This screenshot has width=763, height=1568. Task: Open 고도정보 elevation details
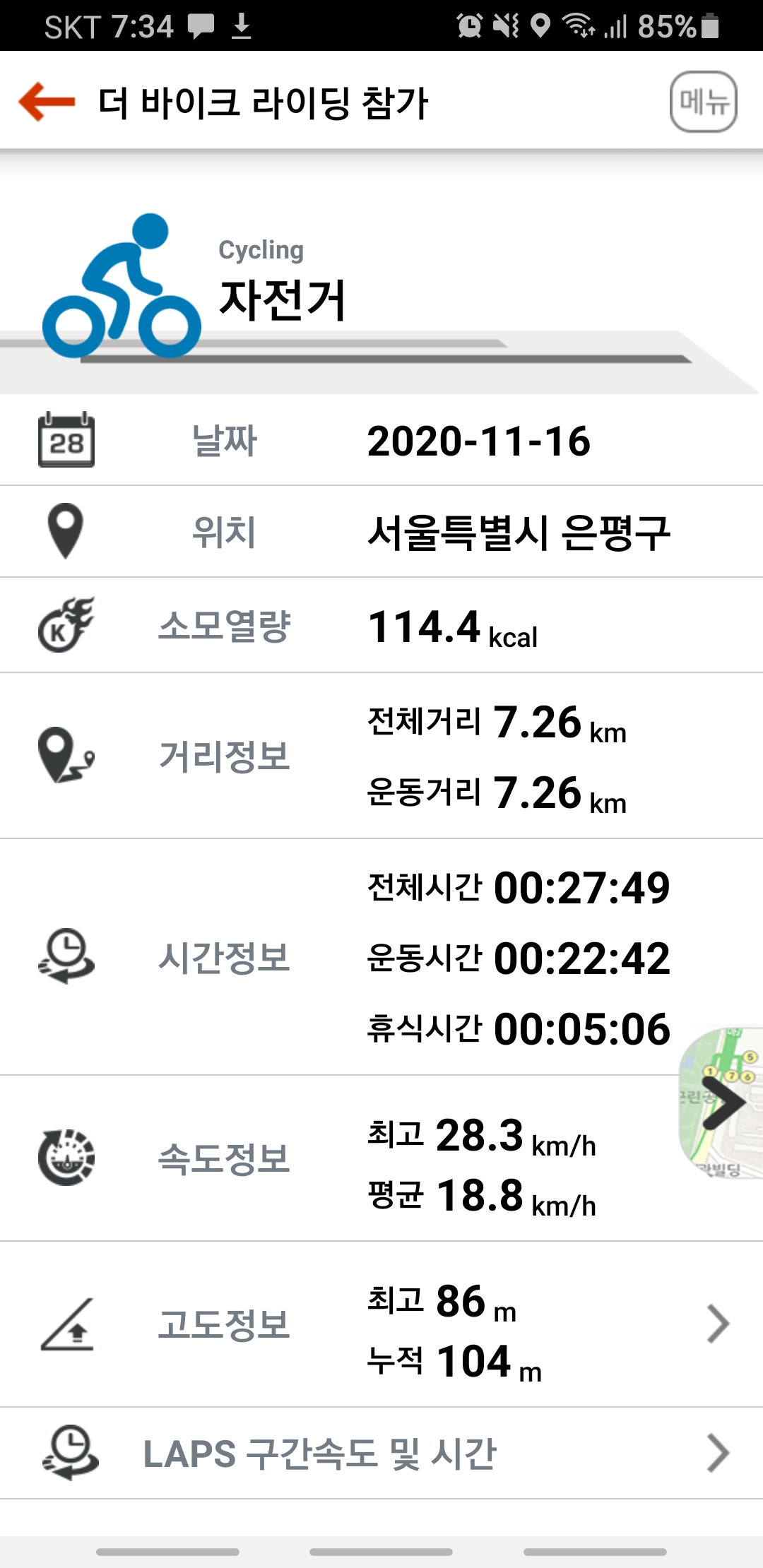tap(717, 1324)
